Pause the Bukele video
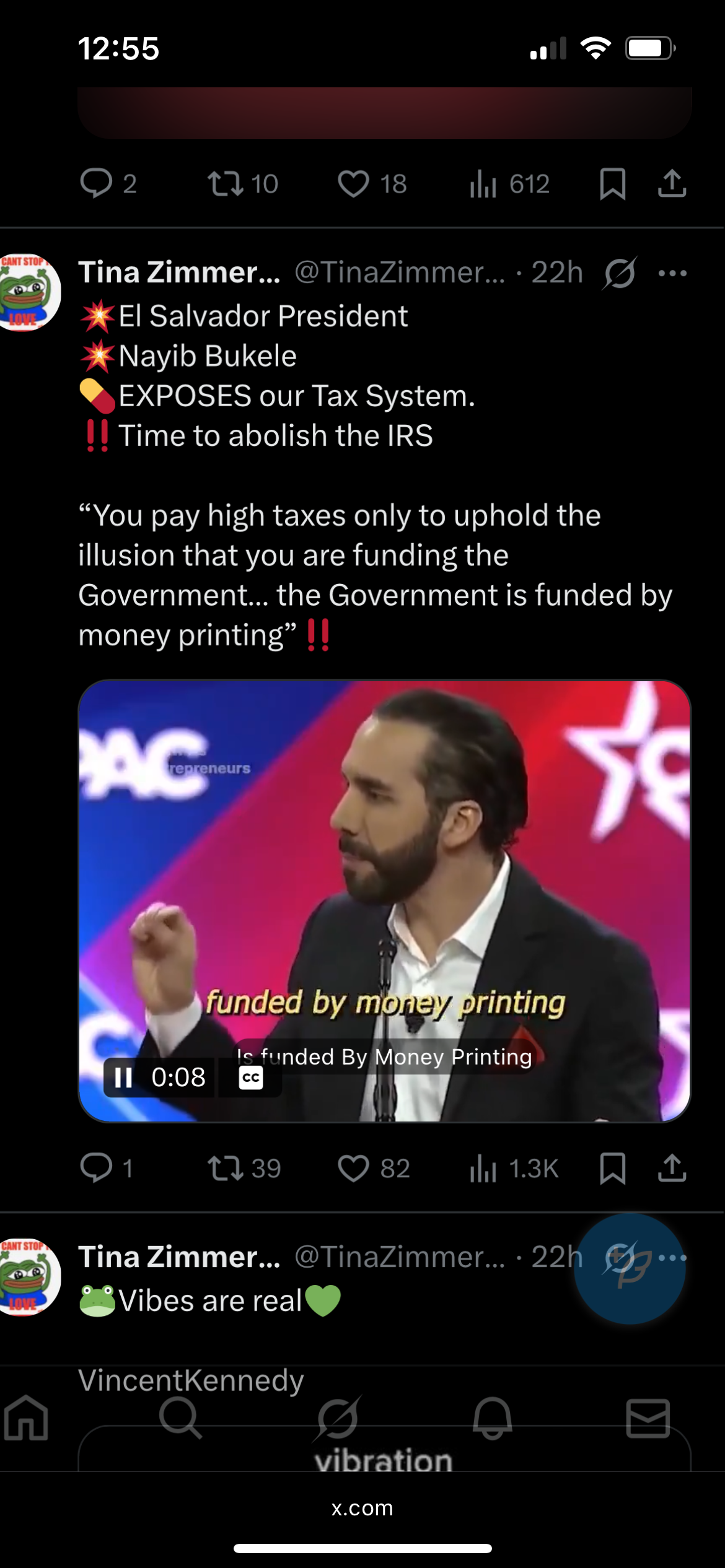The image size is (725, 1568). (x=124, y=1078)
